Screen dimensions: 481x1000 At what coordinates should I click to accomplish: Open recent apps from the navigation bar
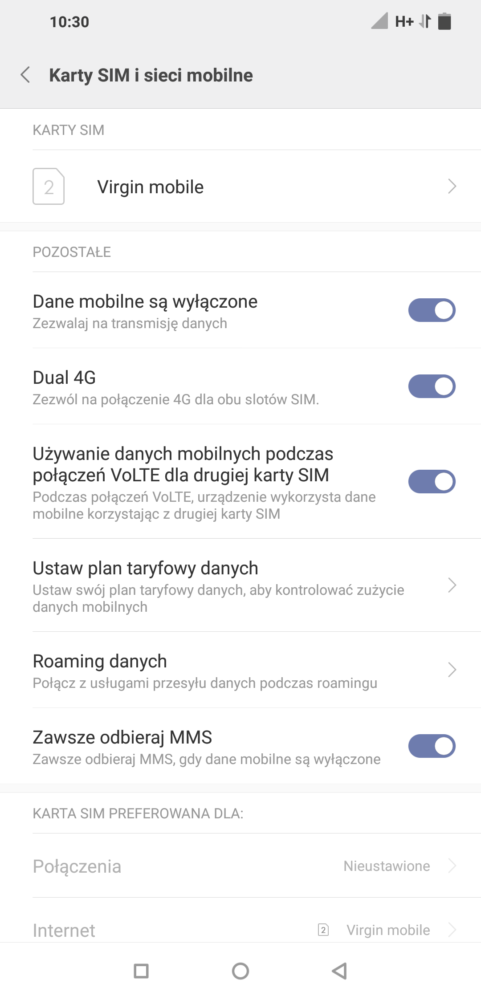click(x=141, y=971)
